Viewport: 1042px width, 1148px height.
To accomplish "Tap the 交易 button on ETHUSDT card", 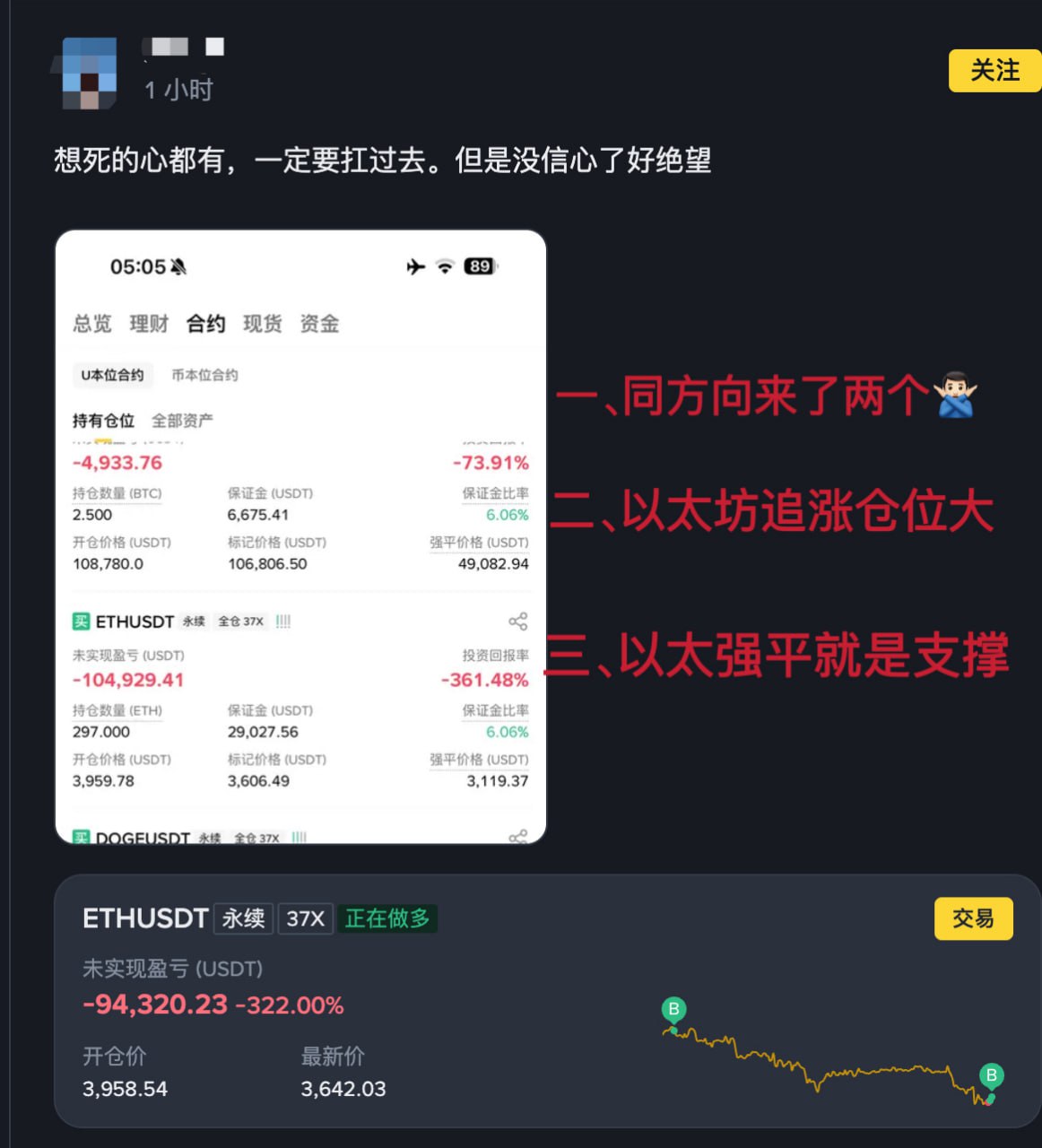I will (x=973, y=918).
